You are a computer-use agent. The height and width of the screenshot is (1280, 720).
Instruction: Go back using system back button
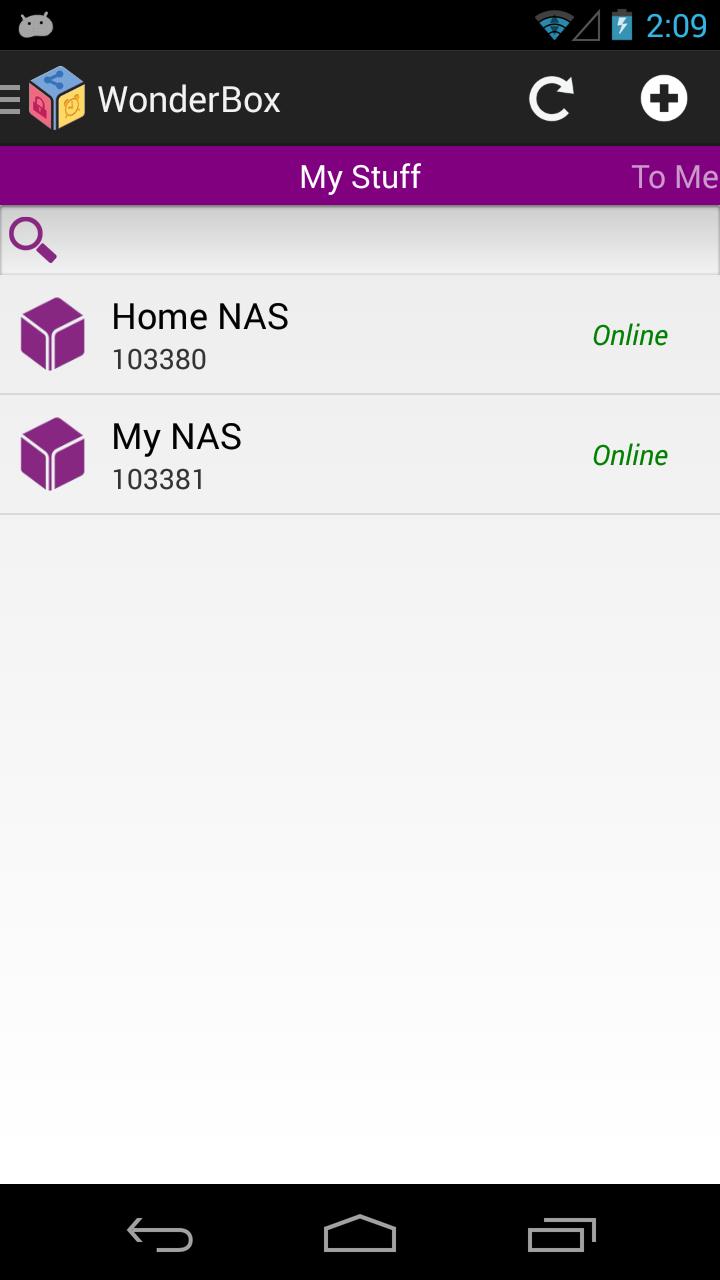coord(160,1234)
